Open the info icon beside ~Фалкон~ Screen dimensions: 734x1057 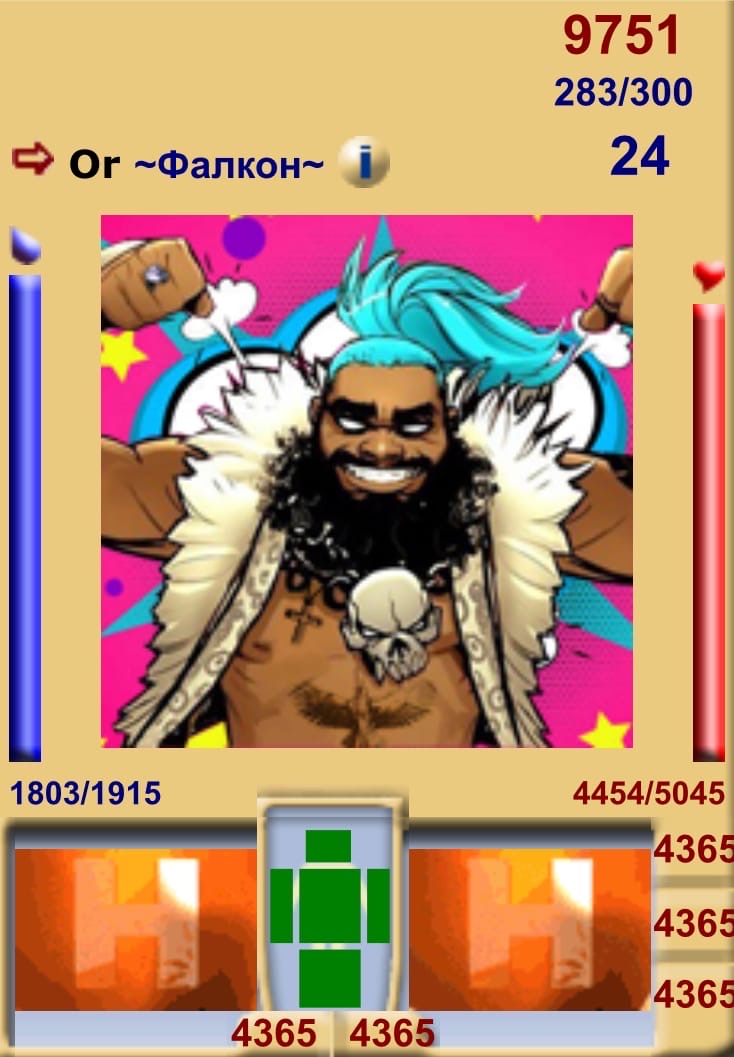coord(362,163)
